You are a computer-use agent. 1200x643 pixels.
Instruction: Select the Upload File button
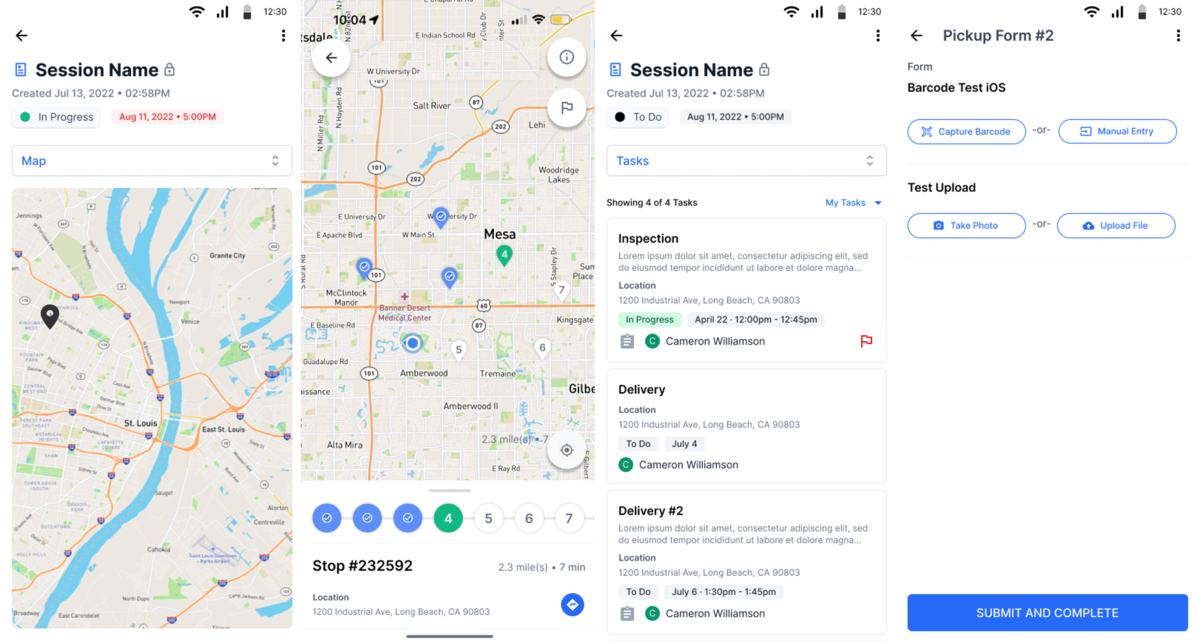coord(1115,225)
